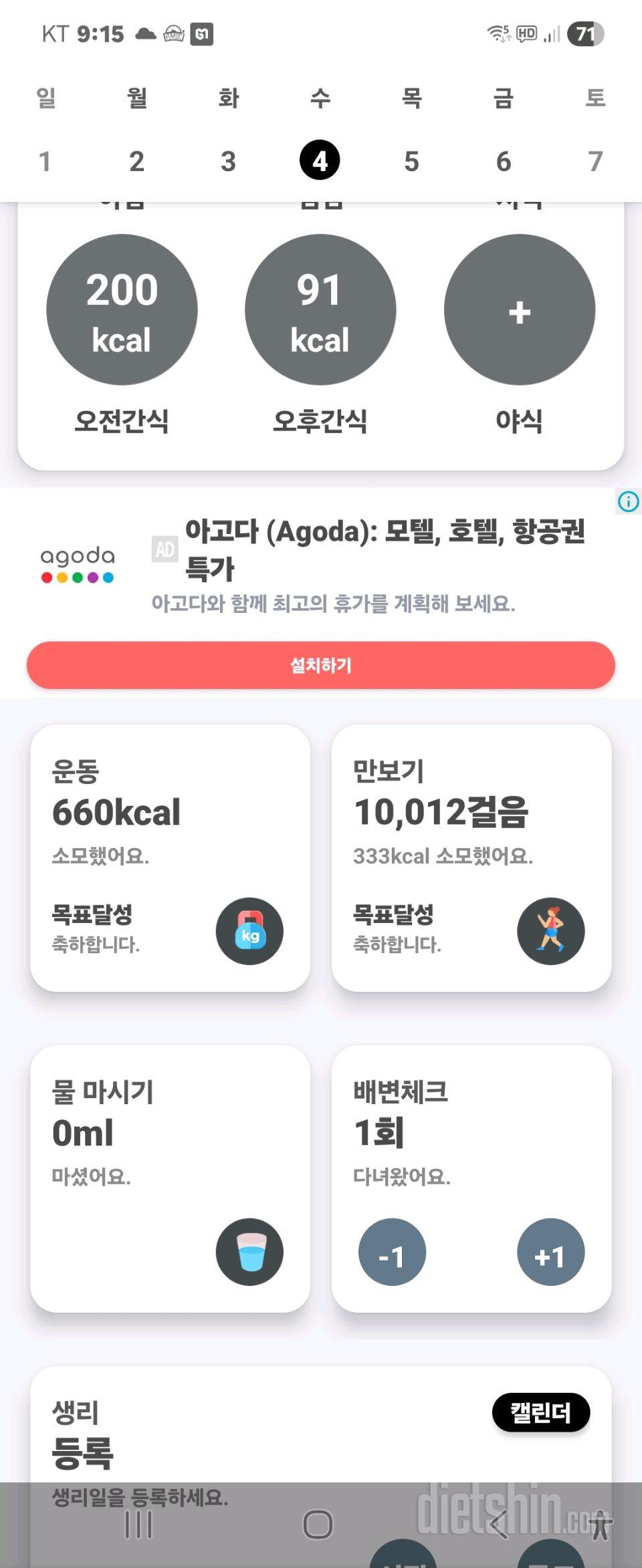Add water with the cup icon

[x=249, y=1251]
